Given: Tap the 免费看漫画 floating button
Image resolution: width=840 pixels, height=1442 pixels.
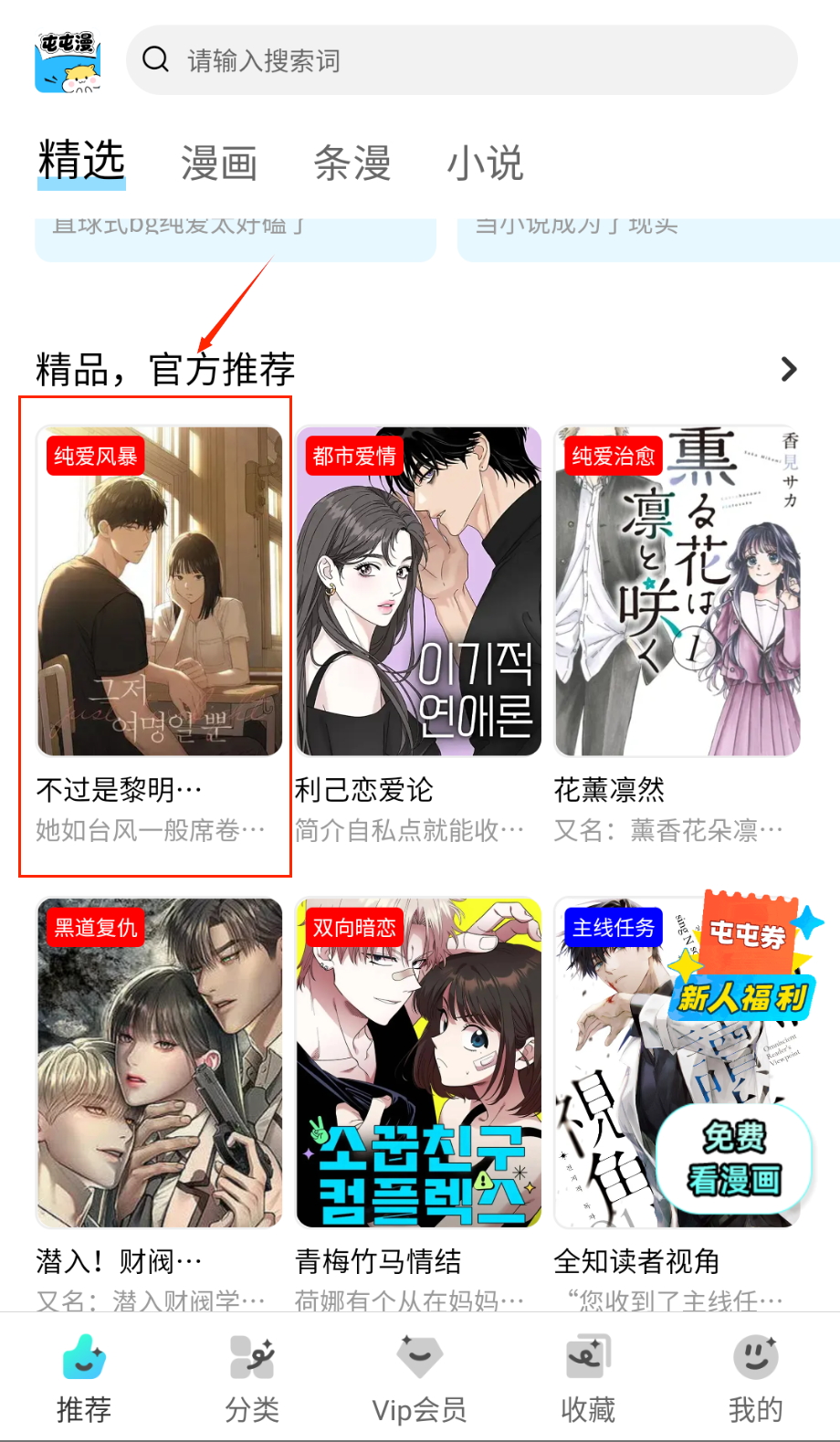Looking at the screenshot, I should pos(734,1158).
